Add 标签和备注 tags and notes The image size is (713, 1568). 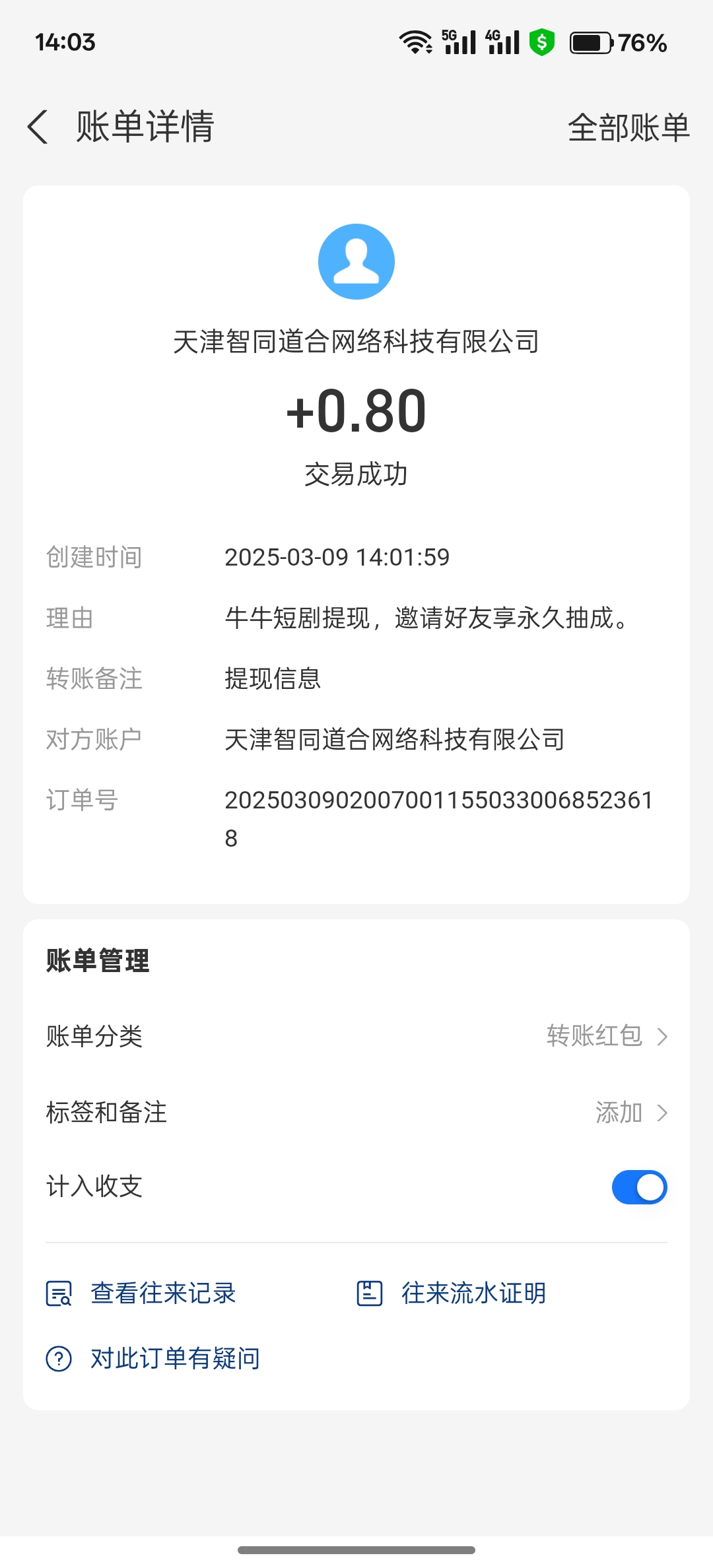point(356,1113)
